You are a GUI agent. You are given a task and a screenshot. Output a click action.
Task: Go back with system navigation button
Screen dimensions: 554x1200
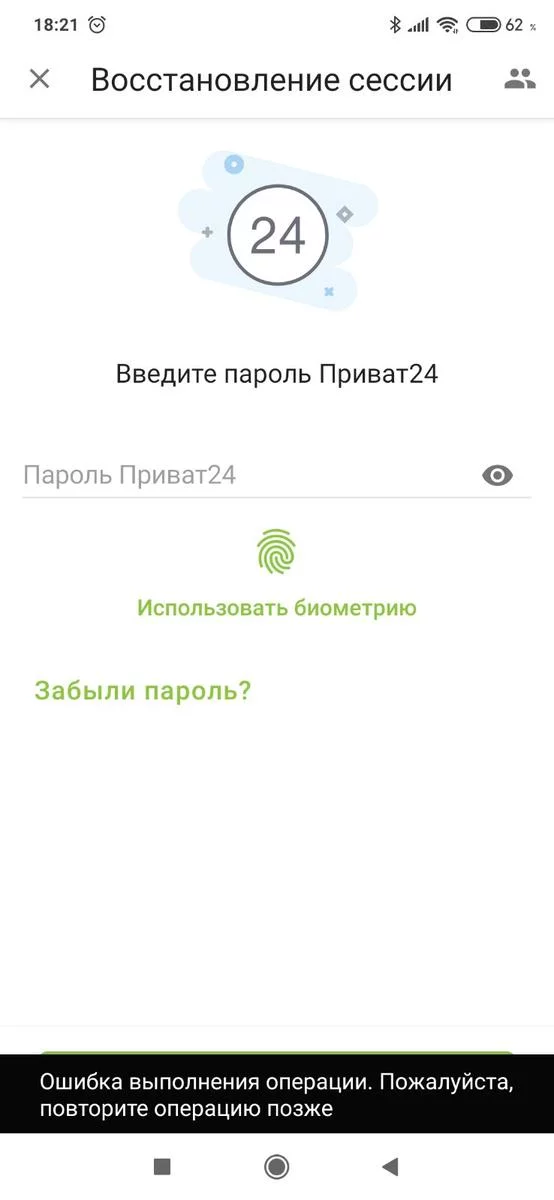(391, 1166)
